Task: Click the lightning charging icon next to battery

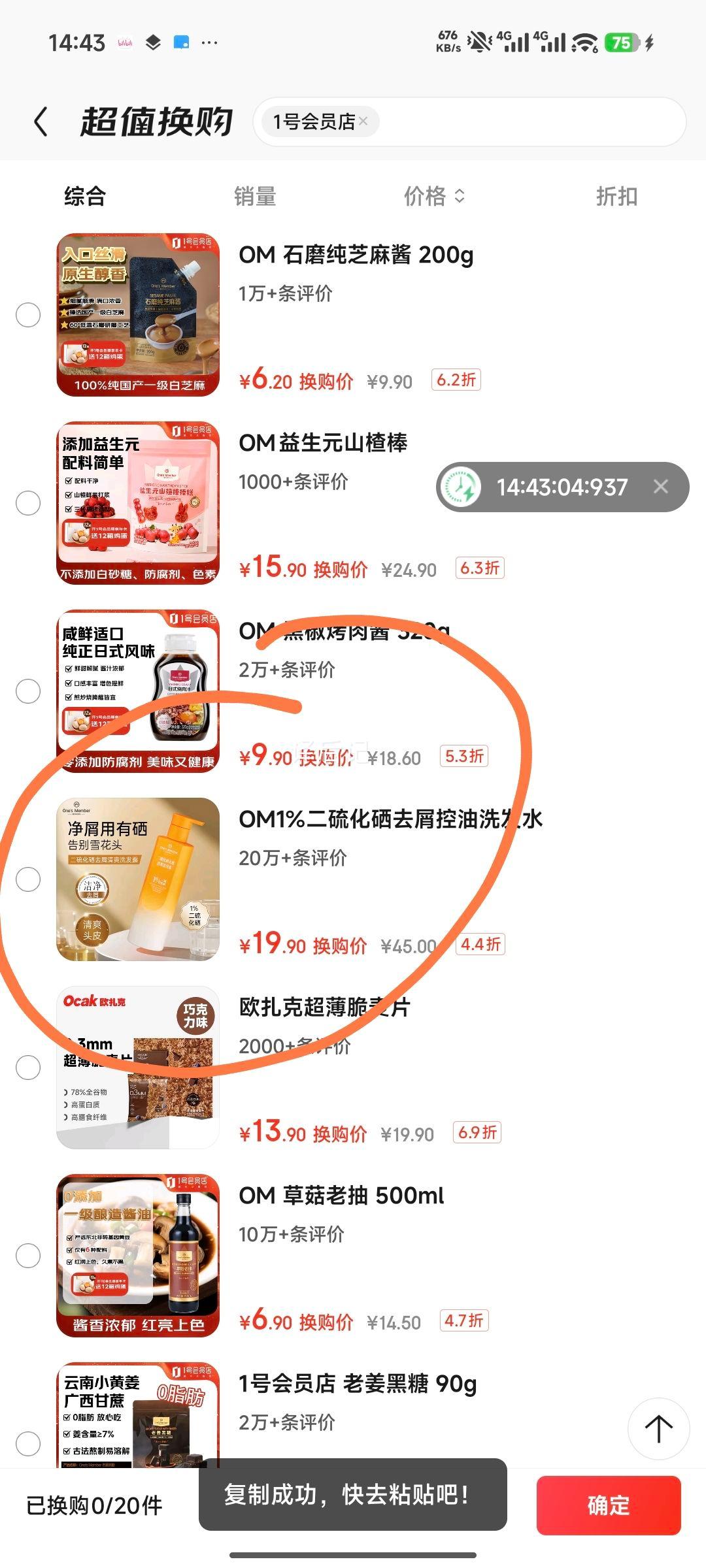Action: tap(648, 42)
